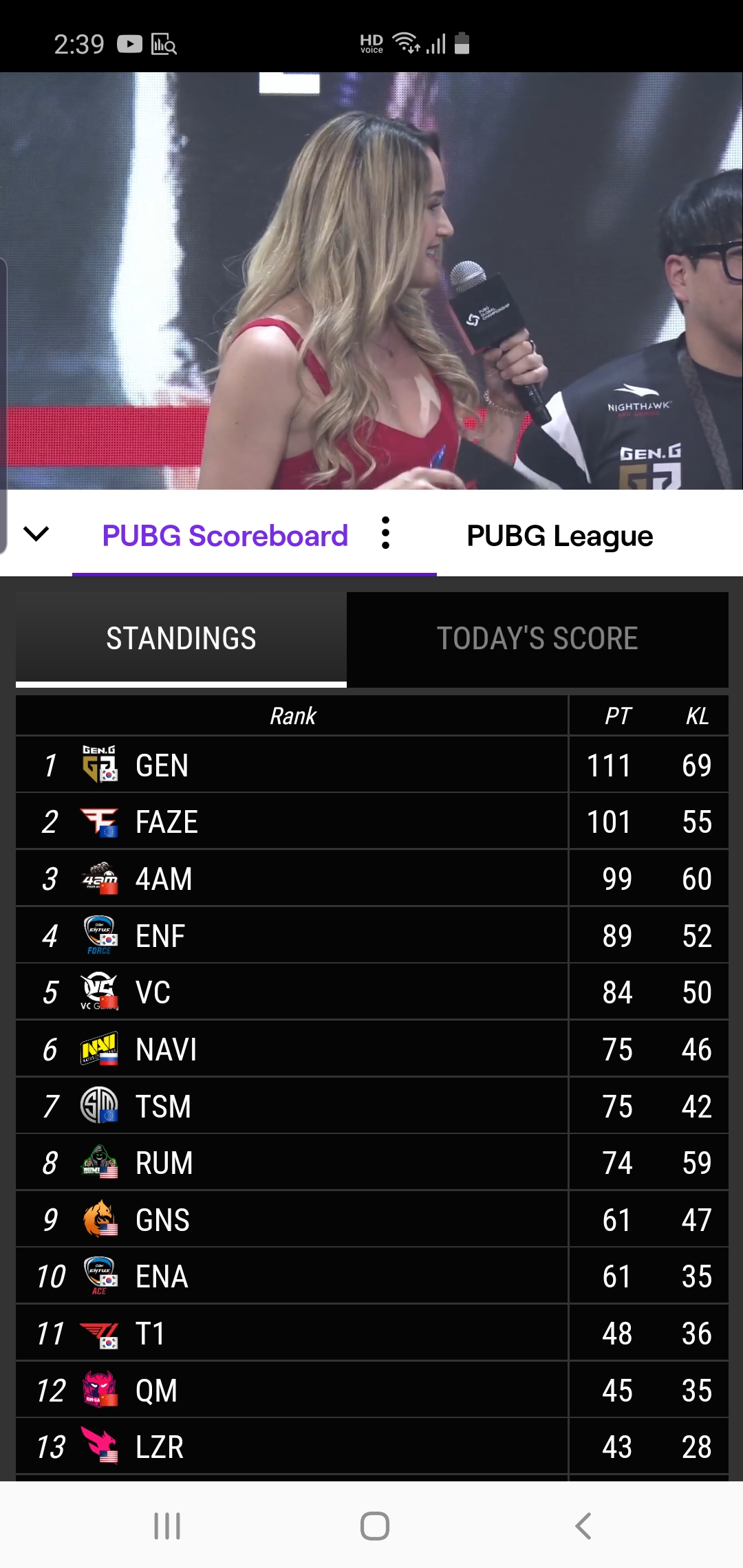Tap the video stream player
The width and height of the screenshot is (743, 1568).
(371, 281)
